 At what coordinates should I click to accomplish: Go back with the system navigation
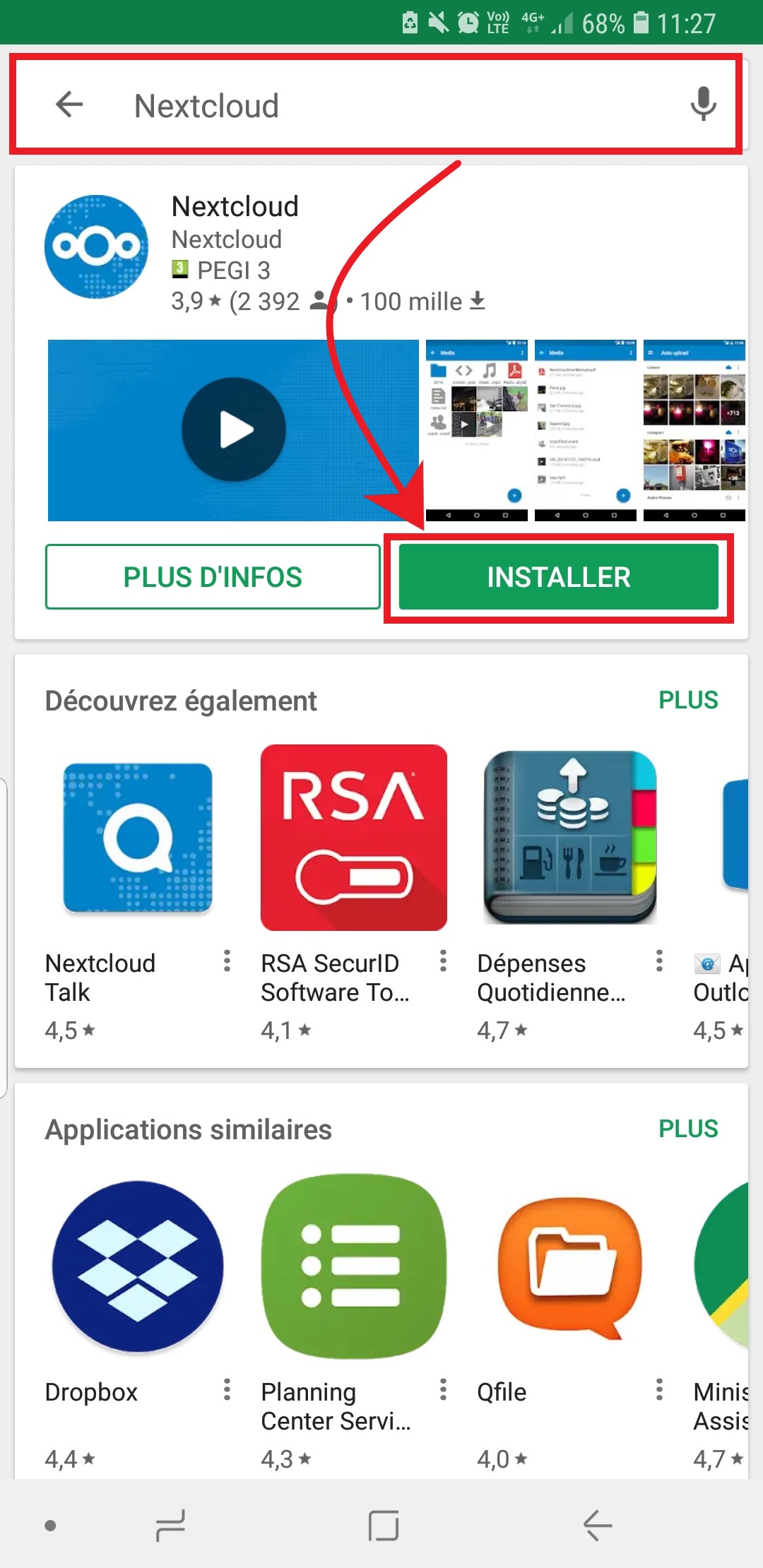598,1526
